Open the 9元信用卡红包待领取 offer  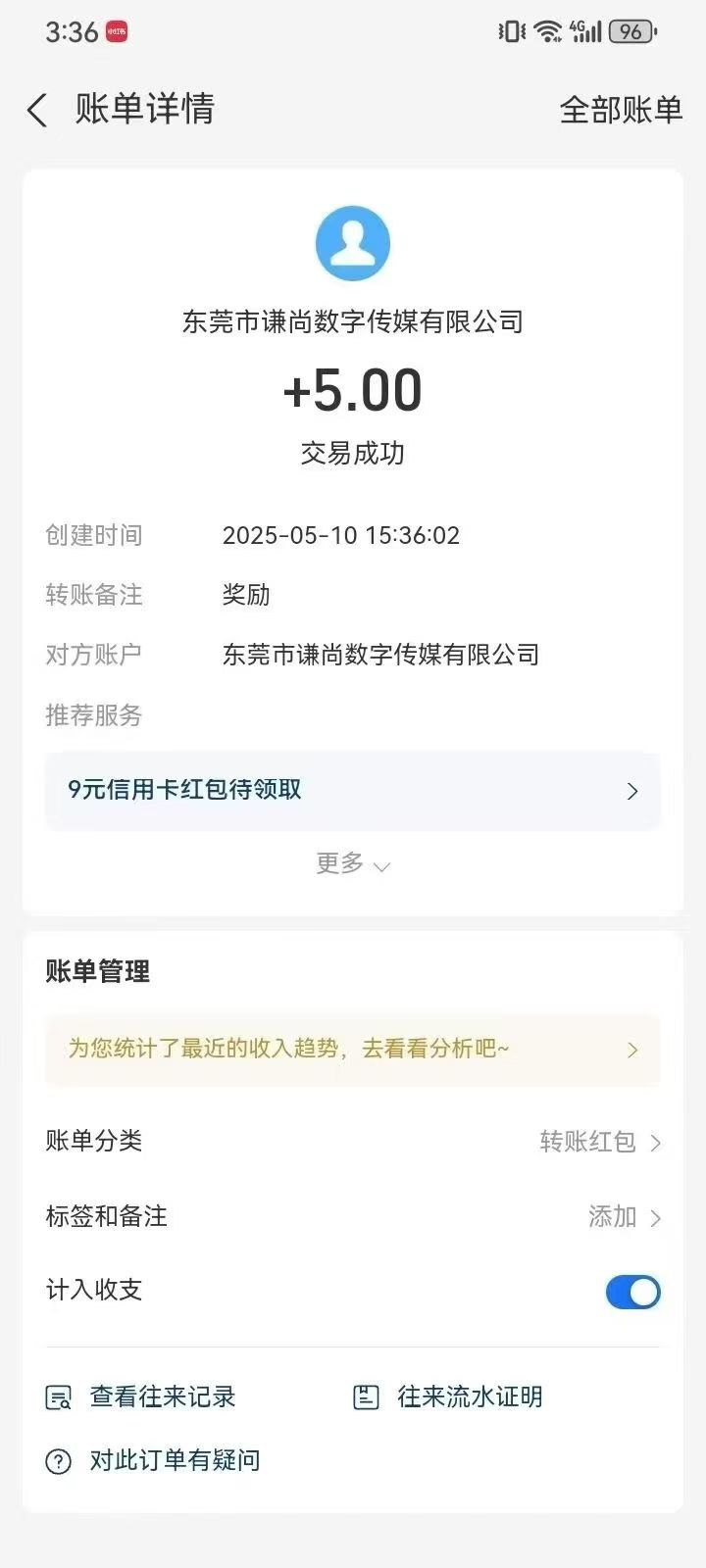[x=353, y=791]
